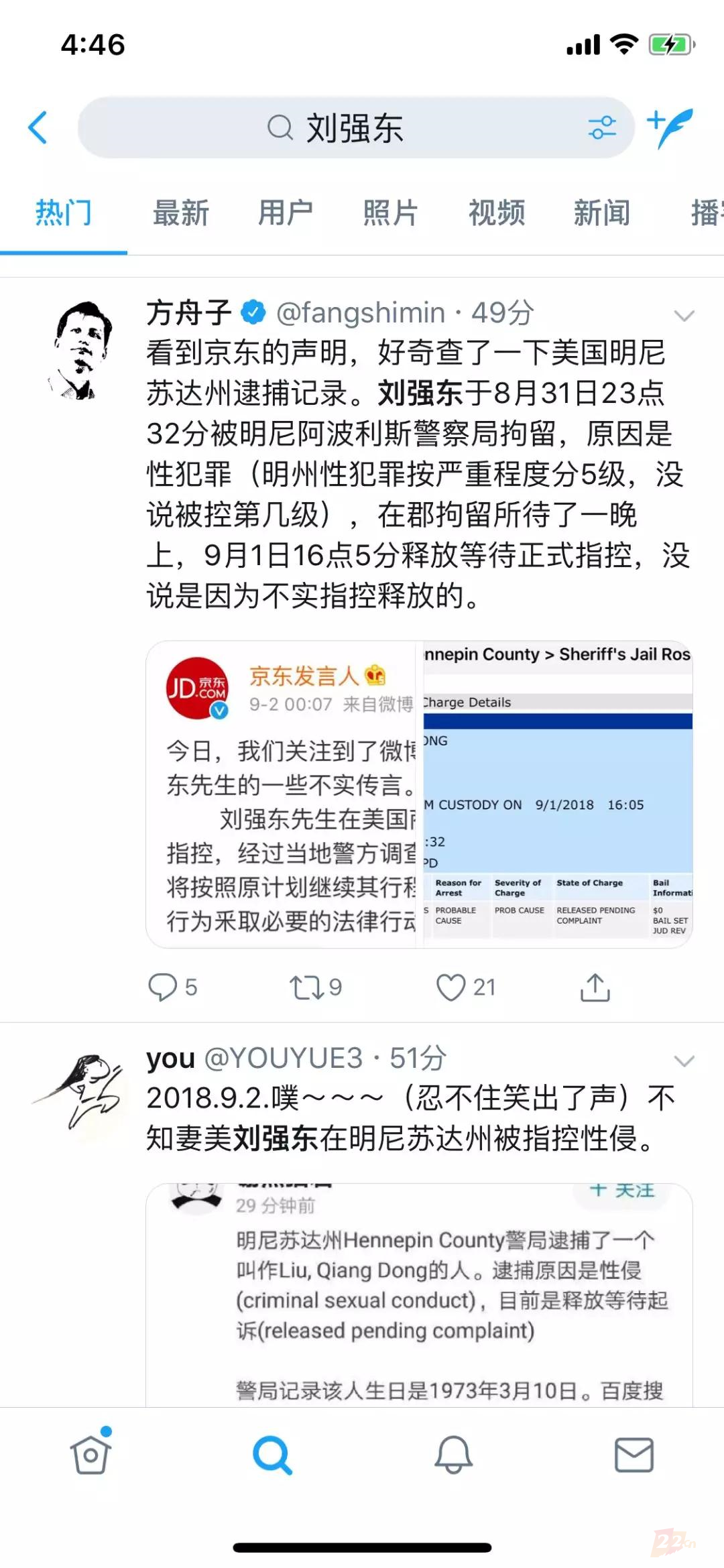The image size is (724, 1568).
Task: Like 方舟子's tweet
Action: pos(451,987)
